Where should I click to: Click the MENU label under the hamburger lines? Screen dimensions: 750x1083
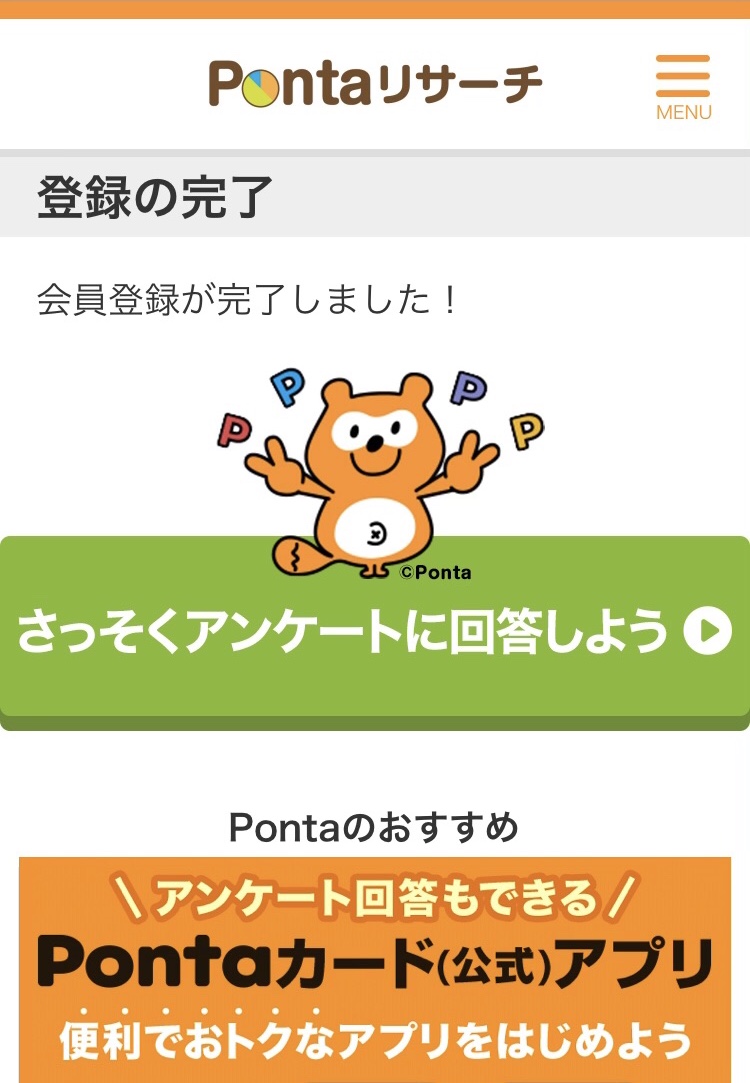[683, 110]
